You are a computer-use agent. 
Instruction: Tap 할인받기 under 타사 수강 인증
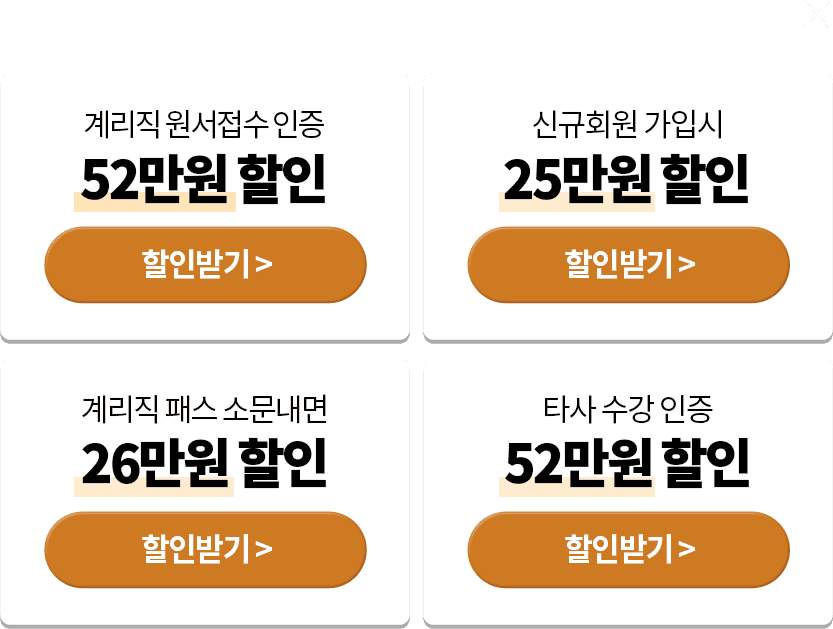pyautogui.click(x=628, y=549)
